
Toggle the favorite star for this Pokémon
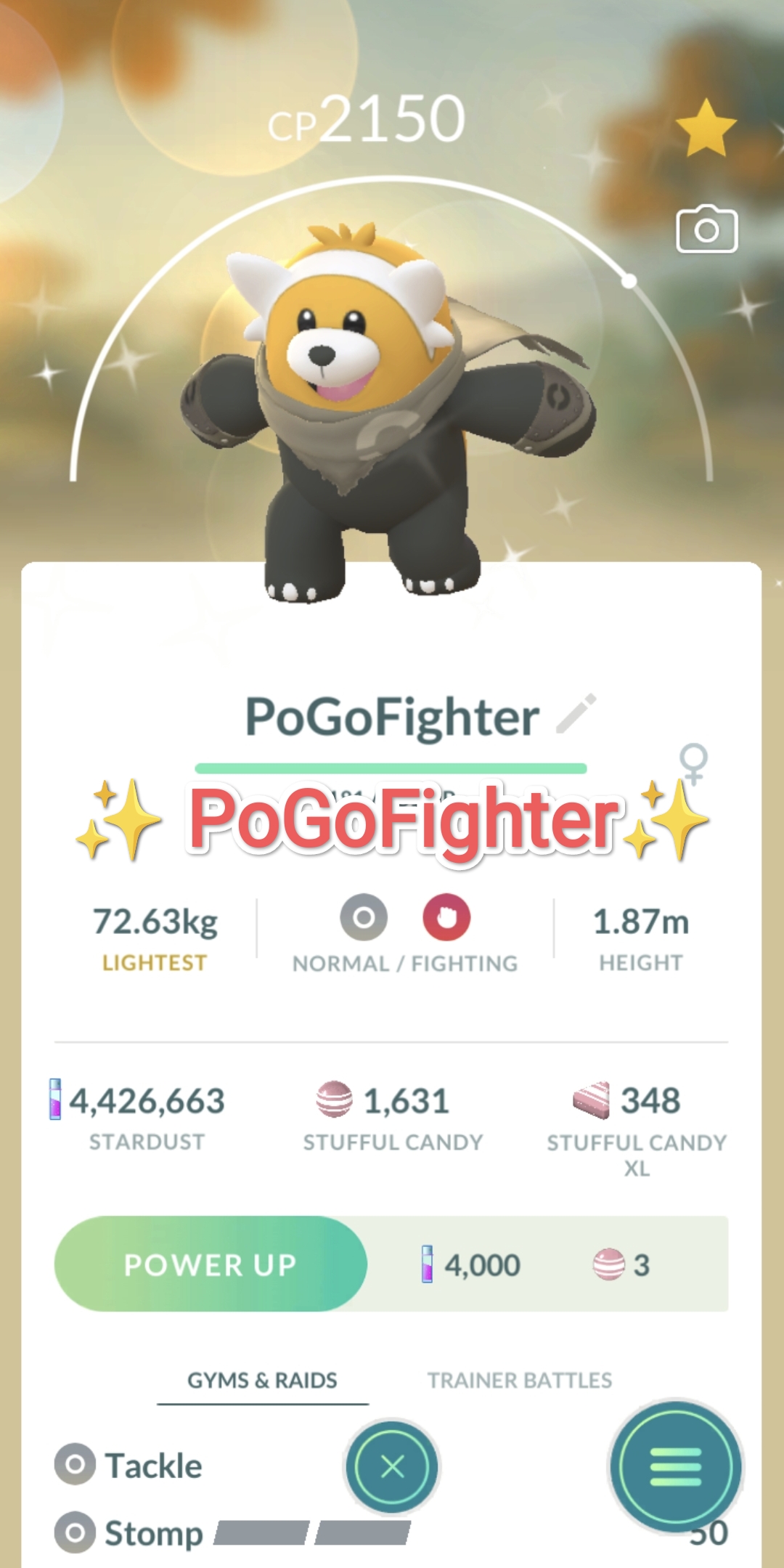[706, 129]
